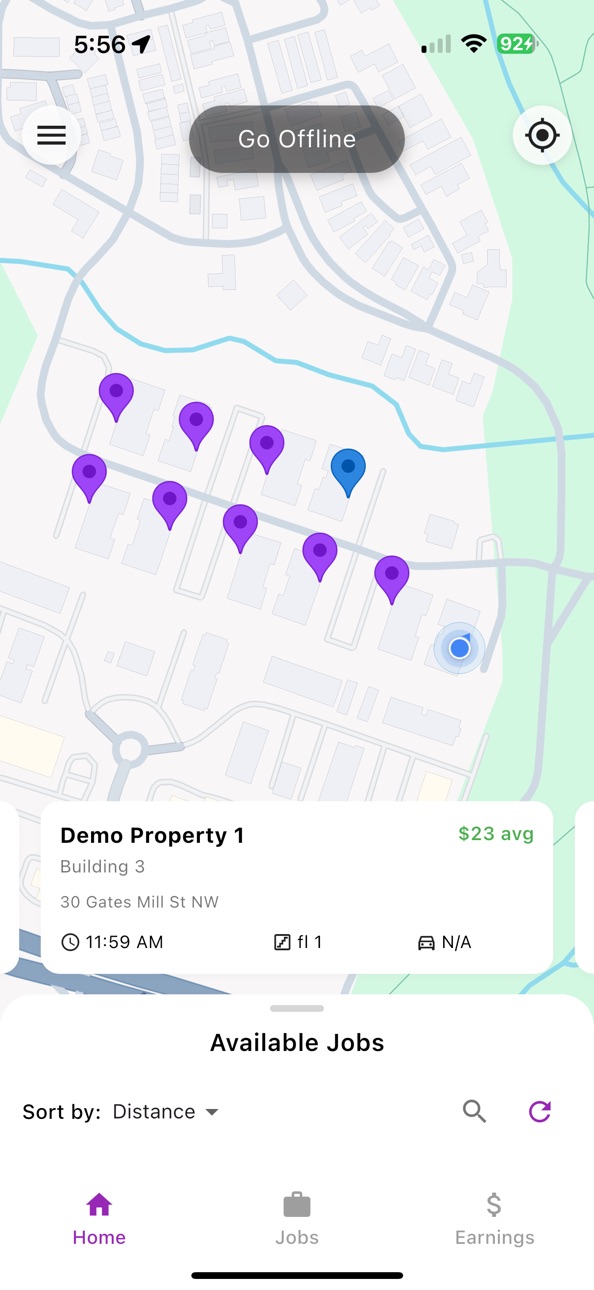This screenshot has height=1290, width=594.
Task: Expand the Sort by Distance dropdown
Action: pos(166,1111)
